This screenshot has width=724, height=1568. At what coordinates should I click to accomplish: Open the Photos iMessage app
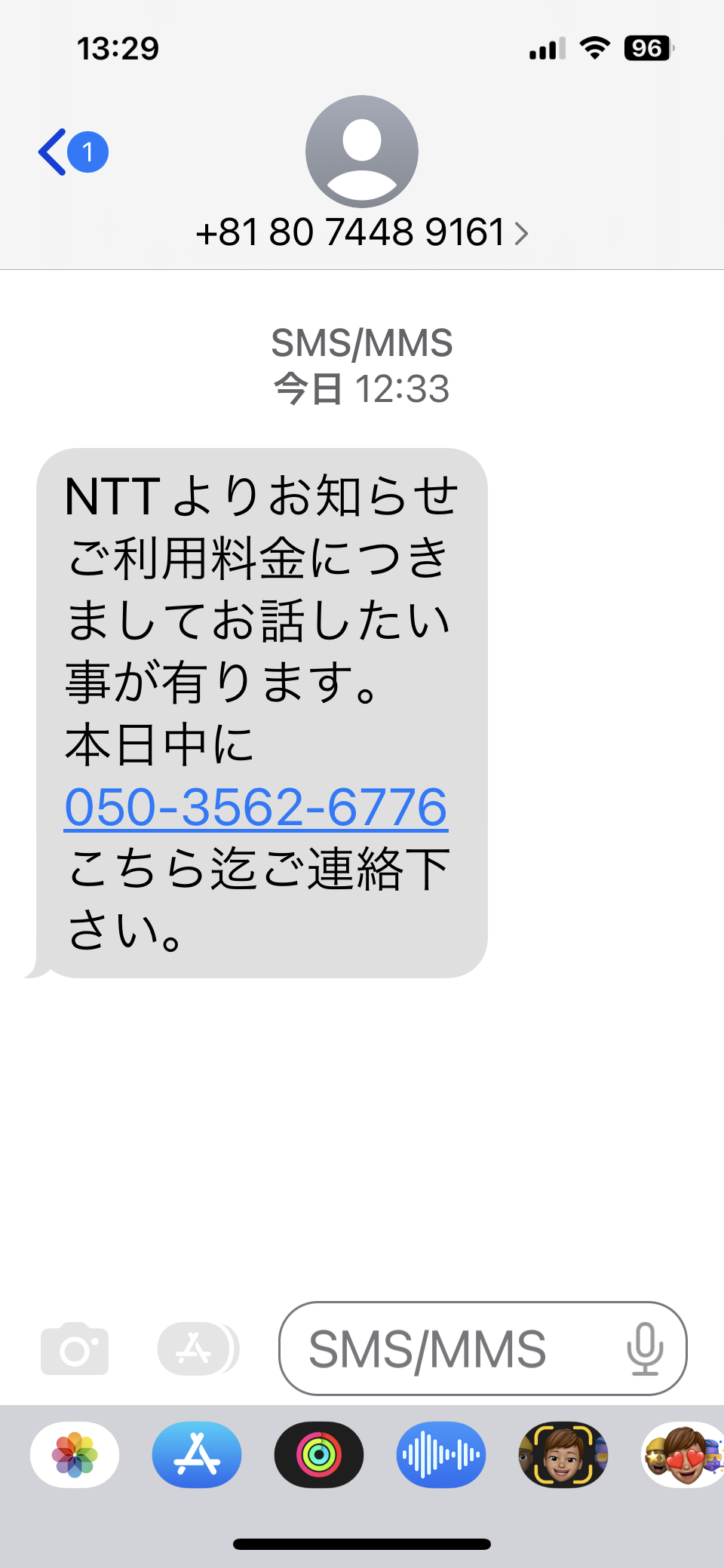75,1455
